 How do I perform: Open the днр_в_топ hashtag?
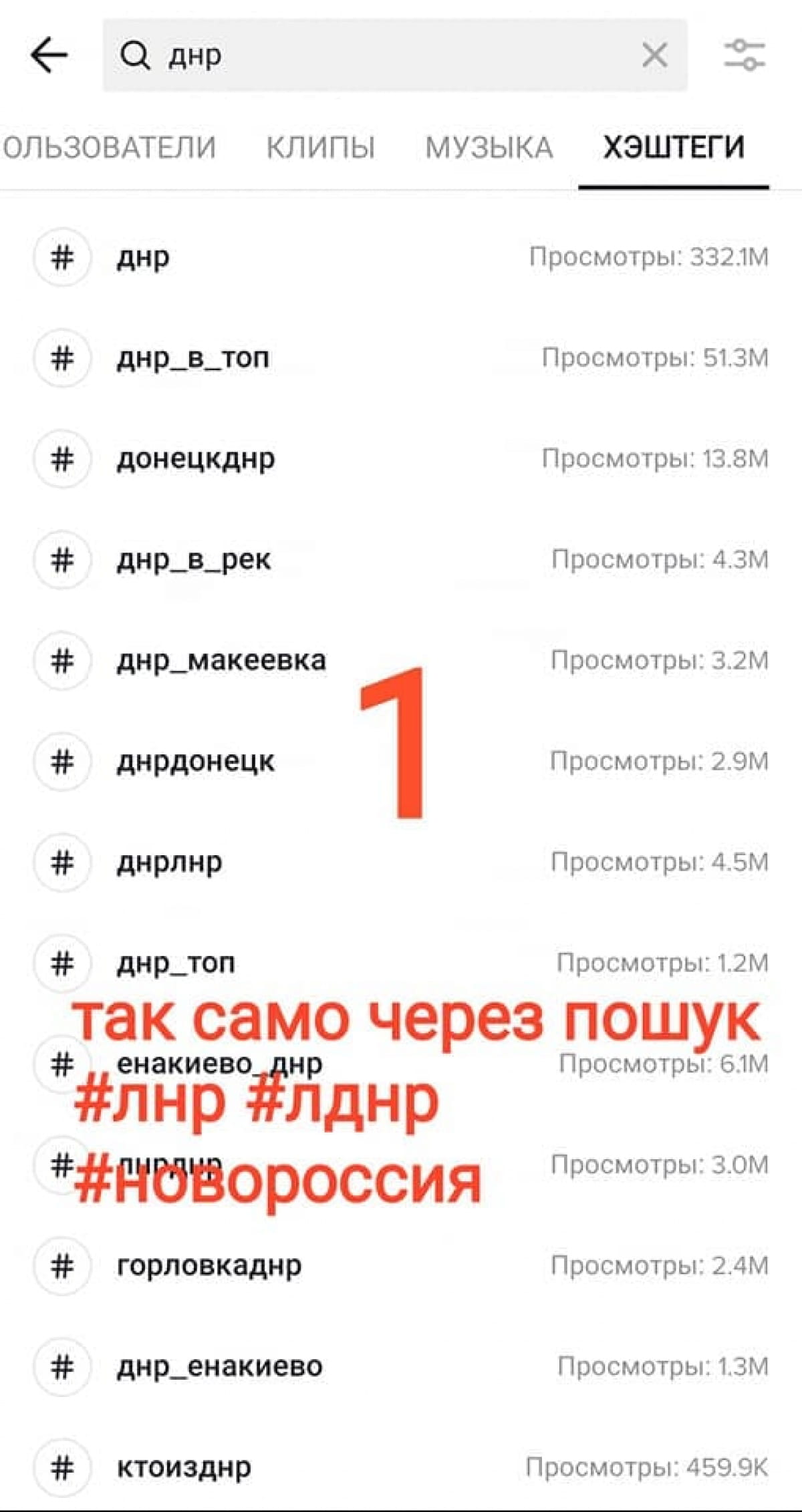[401, 358]
